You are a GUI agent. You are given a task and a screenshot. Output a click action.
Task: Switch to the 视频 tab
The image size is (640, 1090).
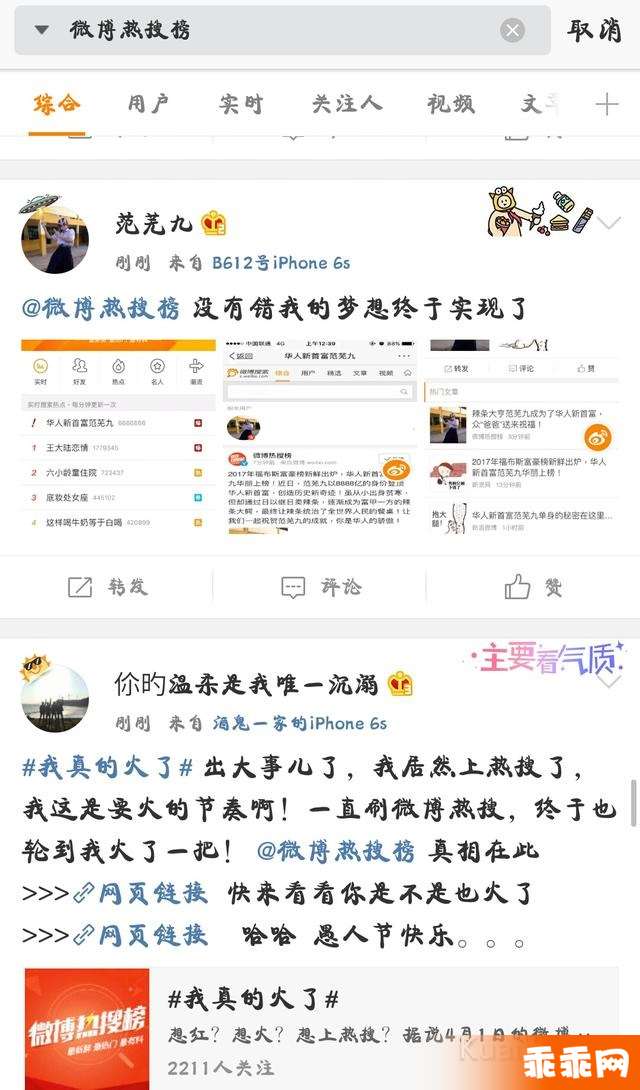point(450,104)
